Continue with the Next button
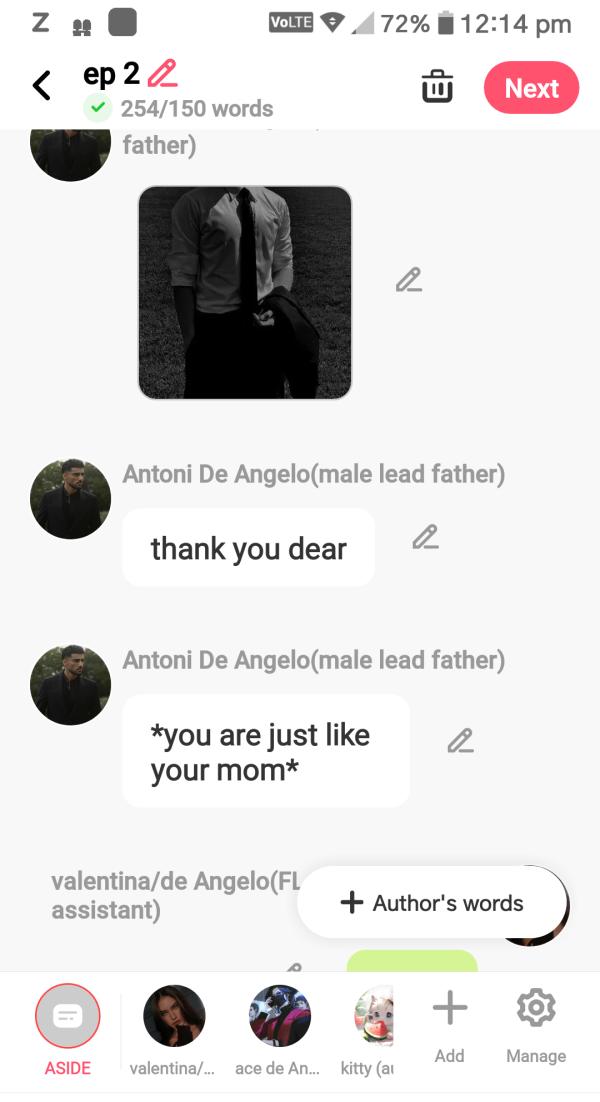Viewport: 600px width, 1102px height. click(531, 88)
